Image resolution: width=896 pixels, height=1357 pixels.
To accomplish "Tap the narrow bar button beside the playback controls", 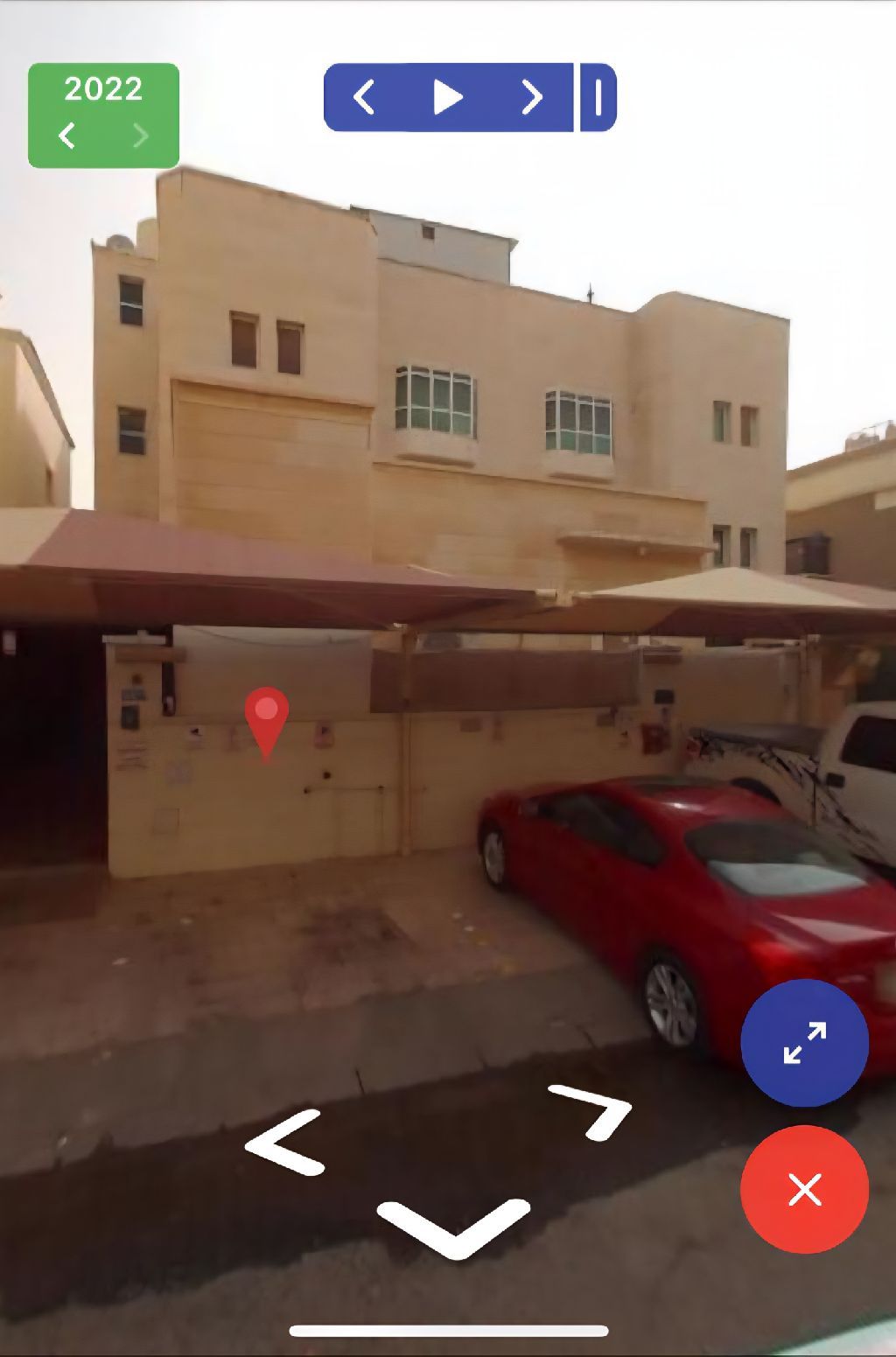I will 598,97.
